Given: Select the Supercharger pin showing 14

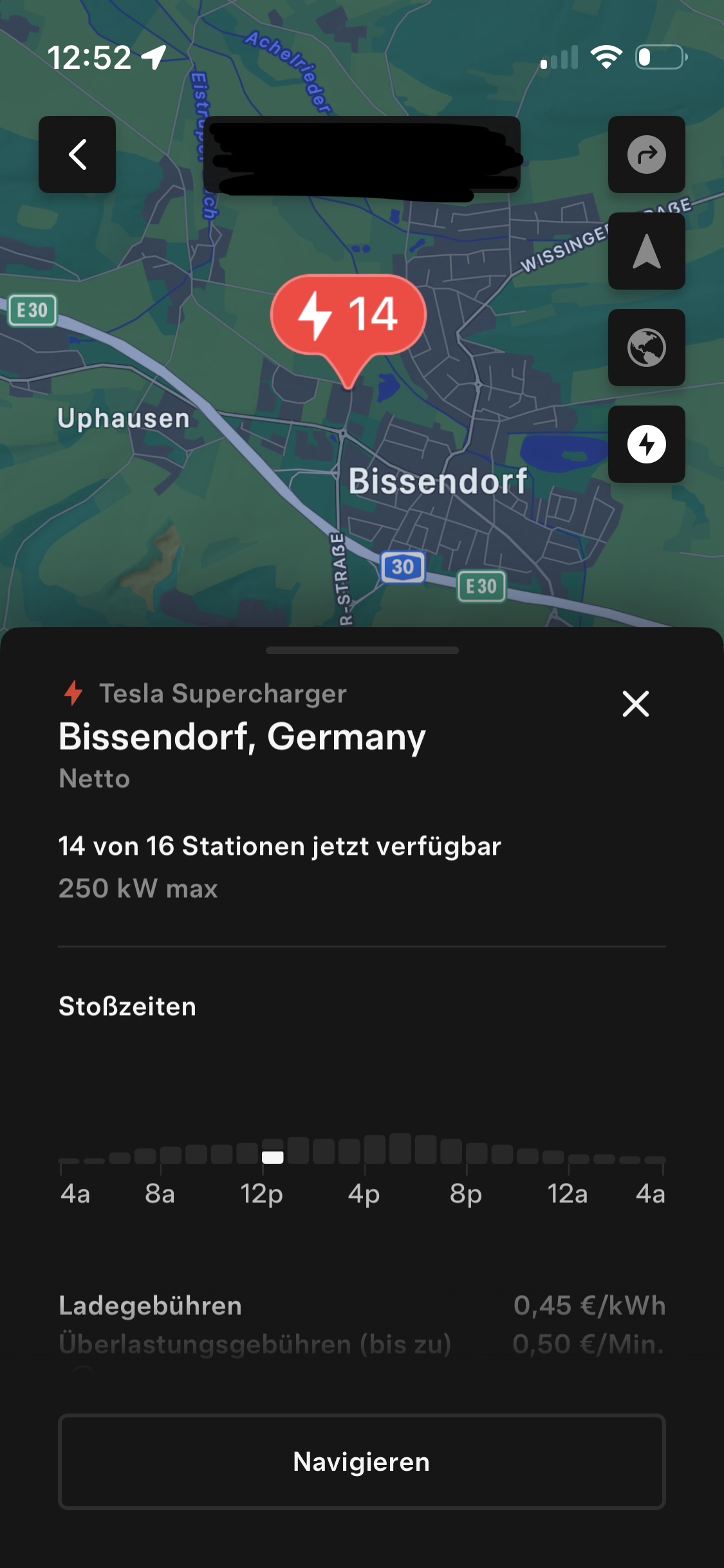Looking at the screenshot, I should pos(349,315).
